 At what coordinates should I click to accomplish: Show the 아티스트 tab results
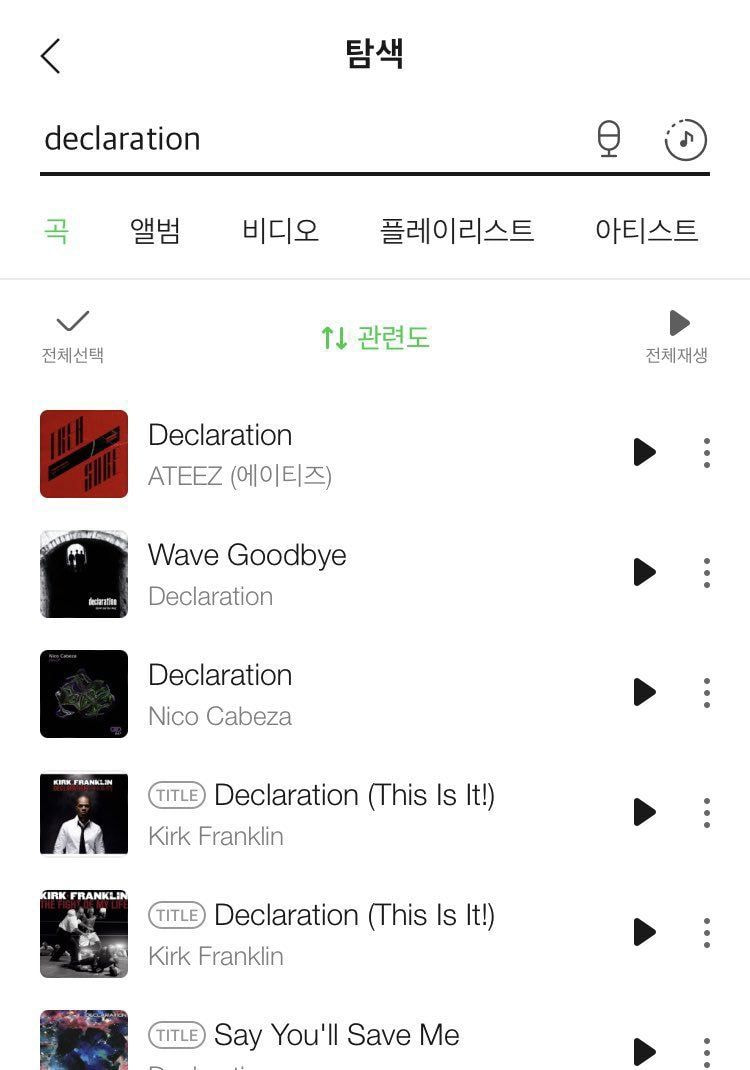(646, 231)
